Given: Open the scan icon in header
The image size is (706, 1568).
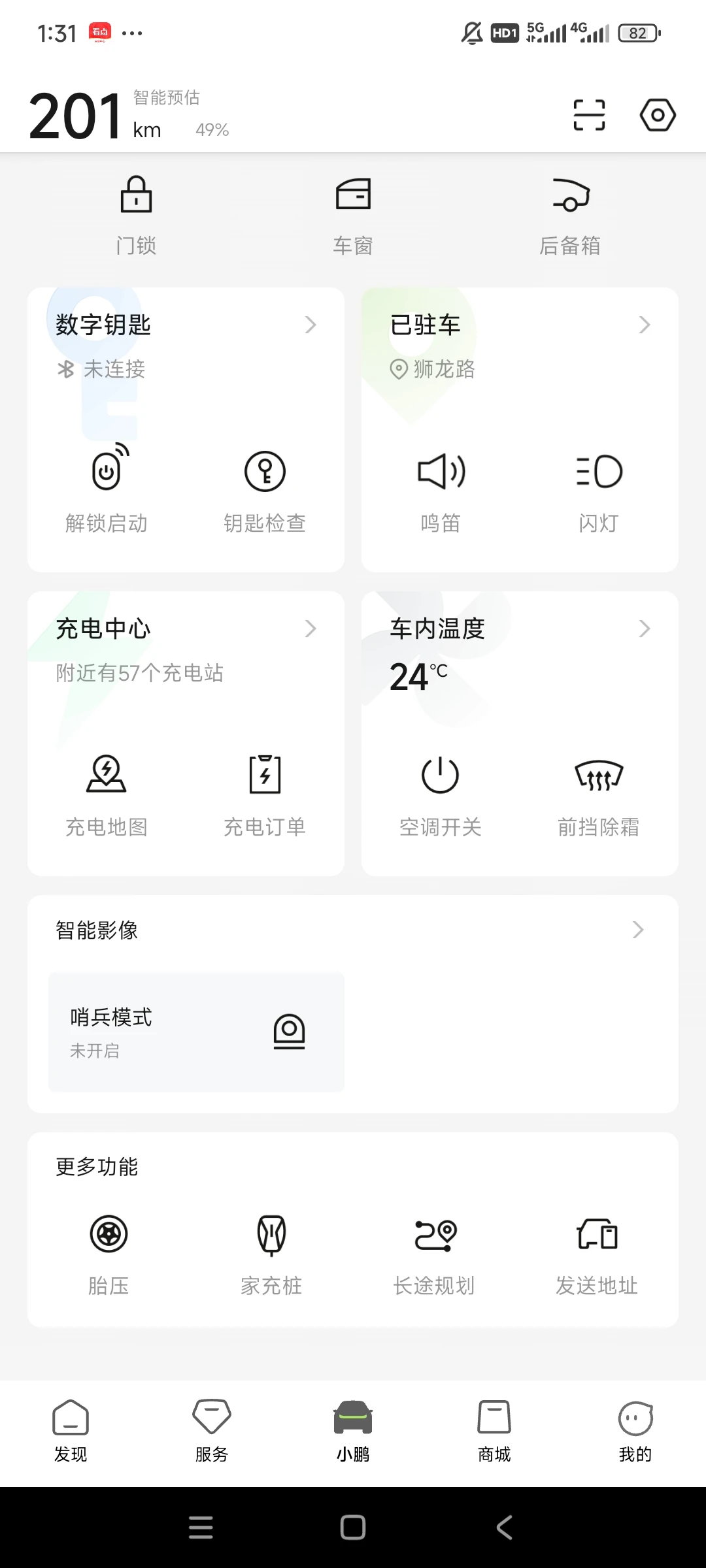Looking at the screenshot, I should [589, 115].
